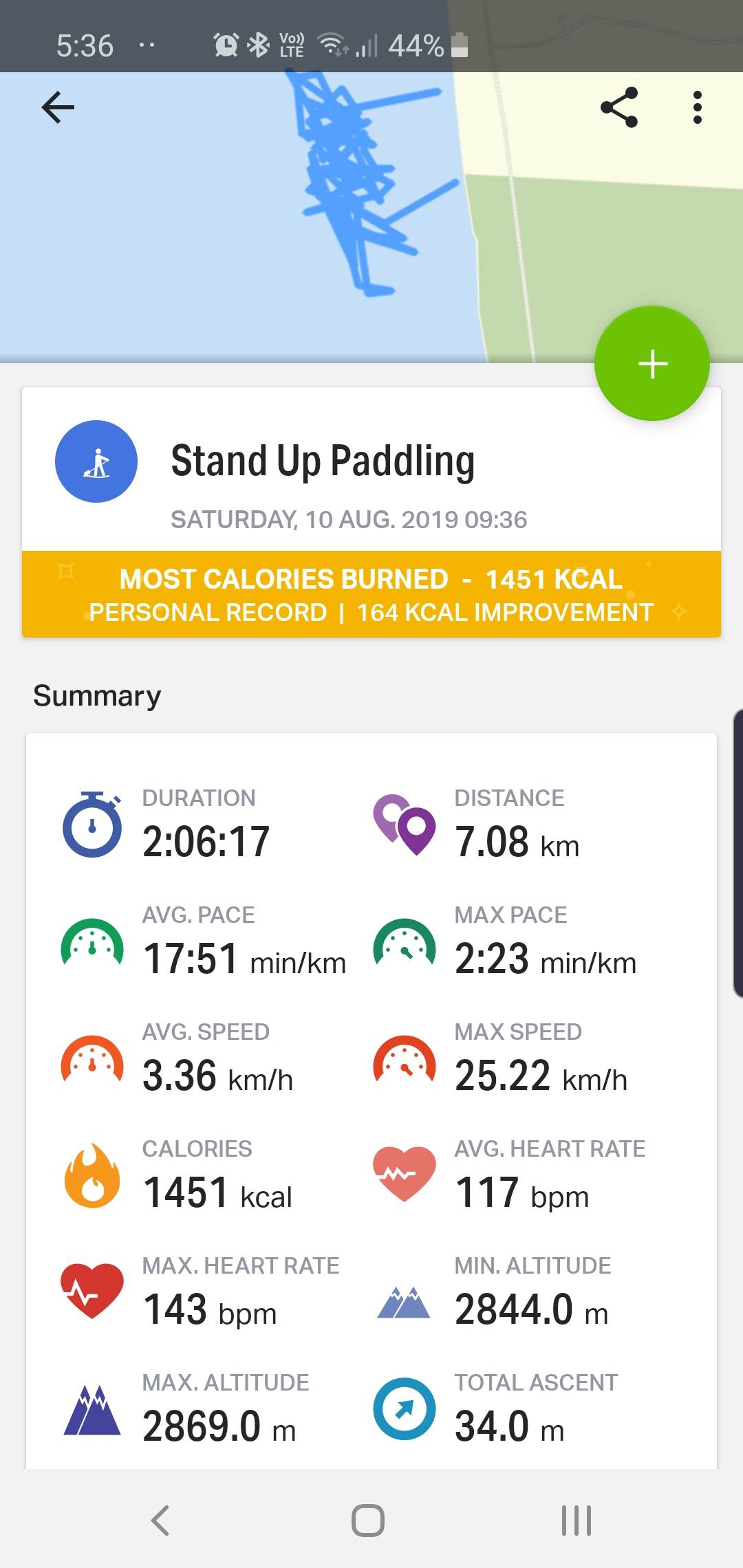Viewport: 743px width, 1568px height.
Task: Tap the green plus floating button
Action: (652, 363)
